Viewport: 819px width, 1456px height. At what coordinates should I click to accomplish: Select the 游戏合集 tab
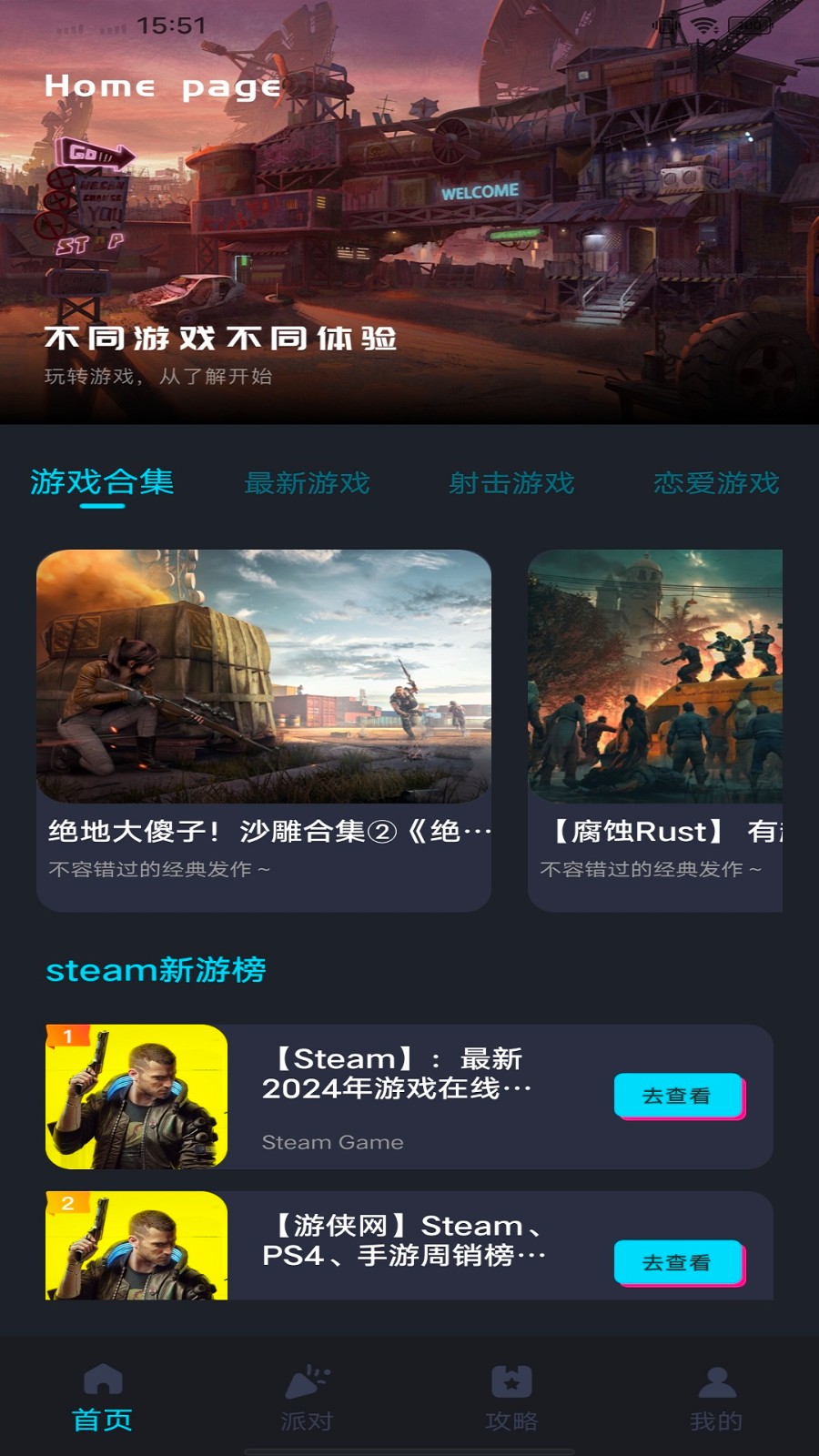pos(102,482)
